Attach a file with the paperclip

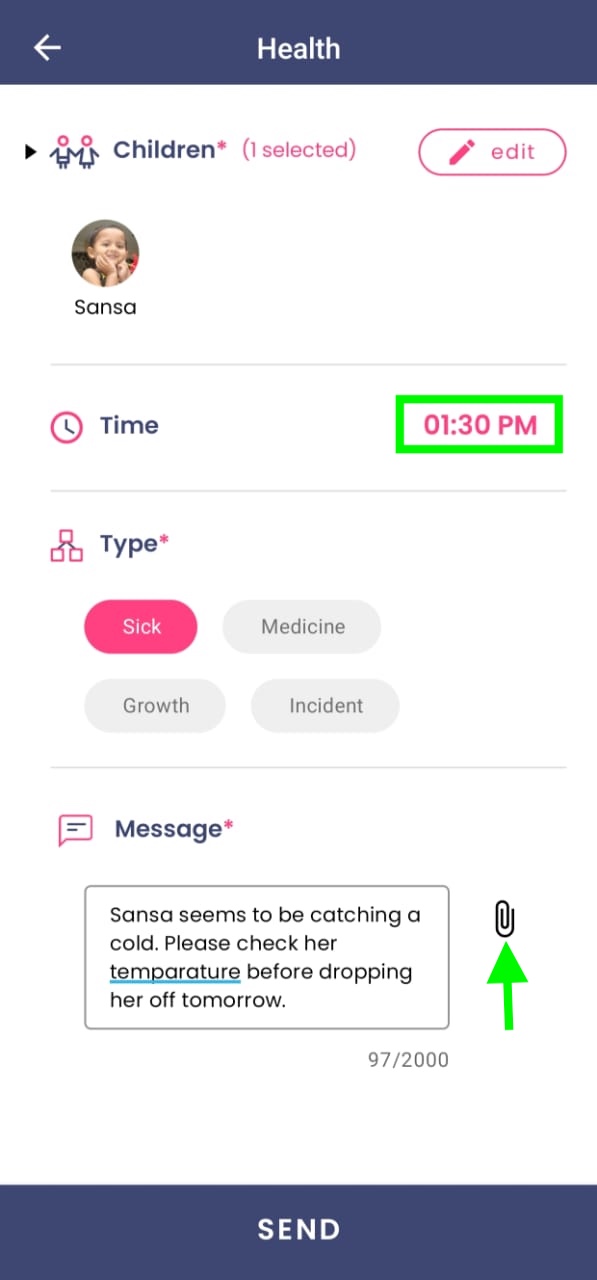(505, 918)
